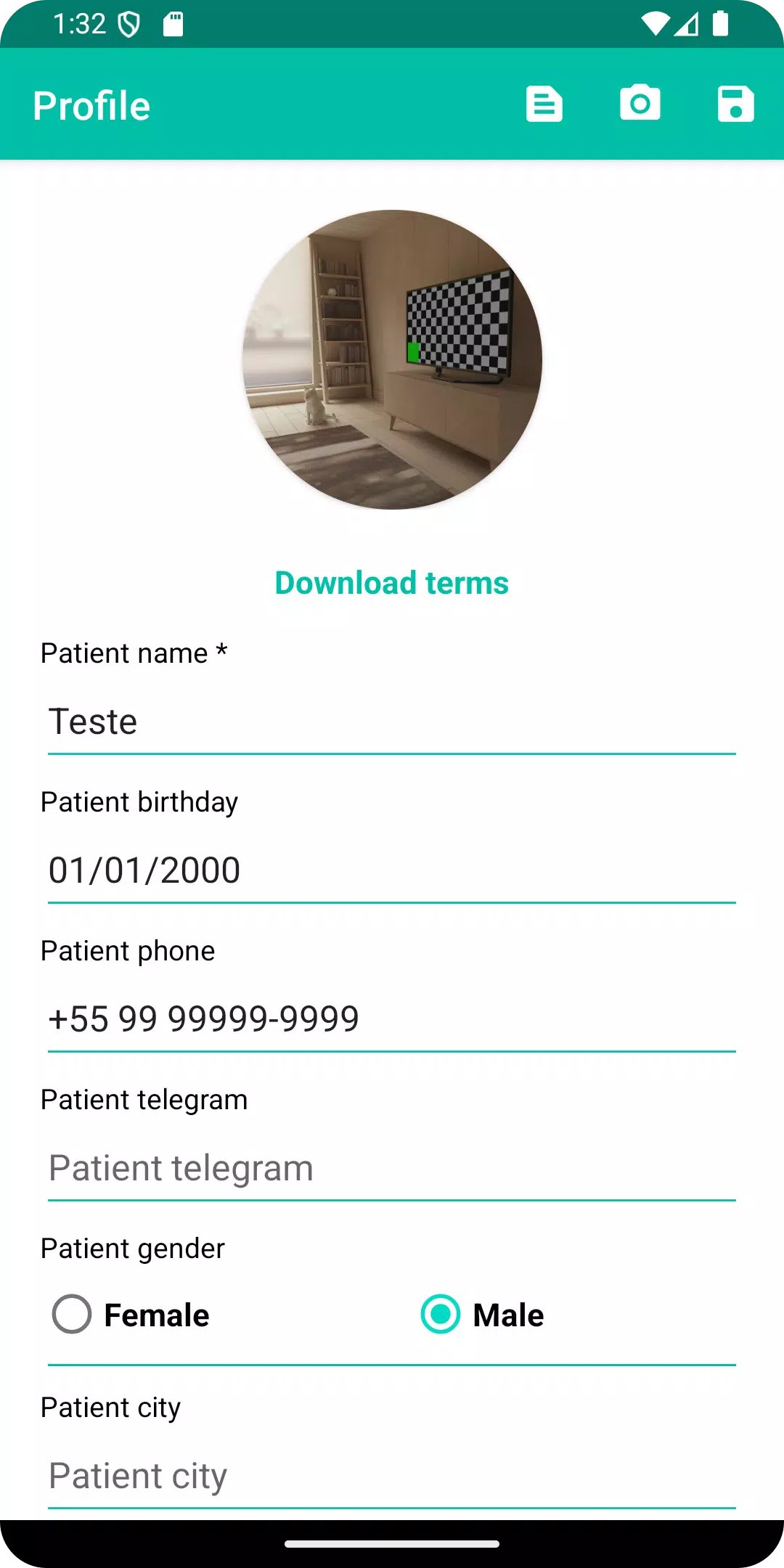Tap the circular profile picture

(392, 360)
